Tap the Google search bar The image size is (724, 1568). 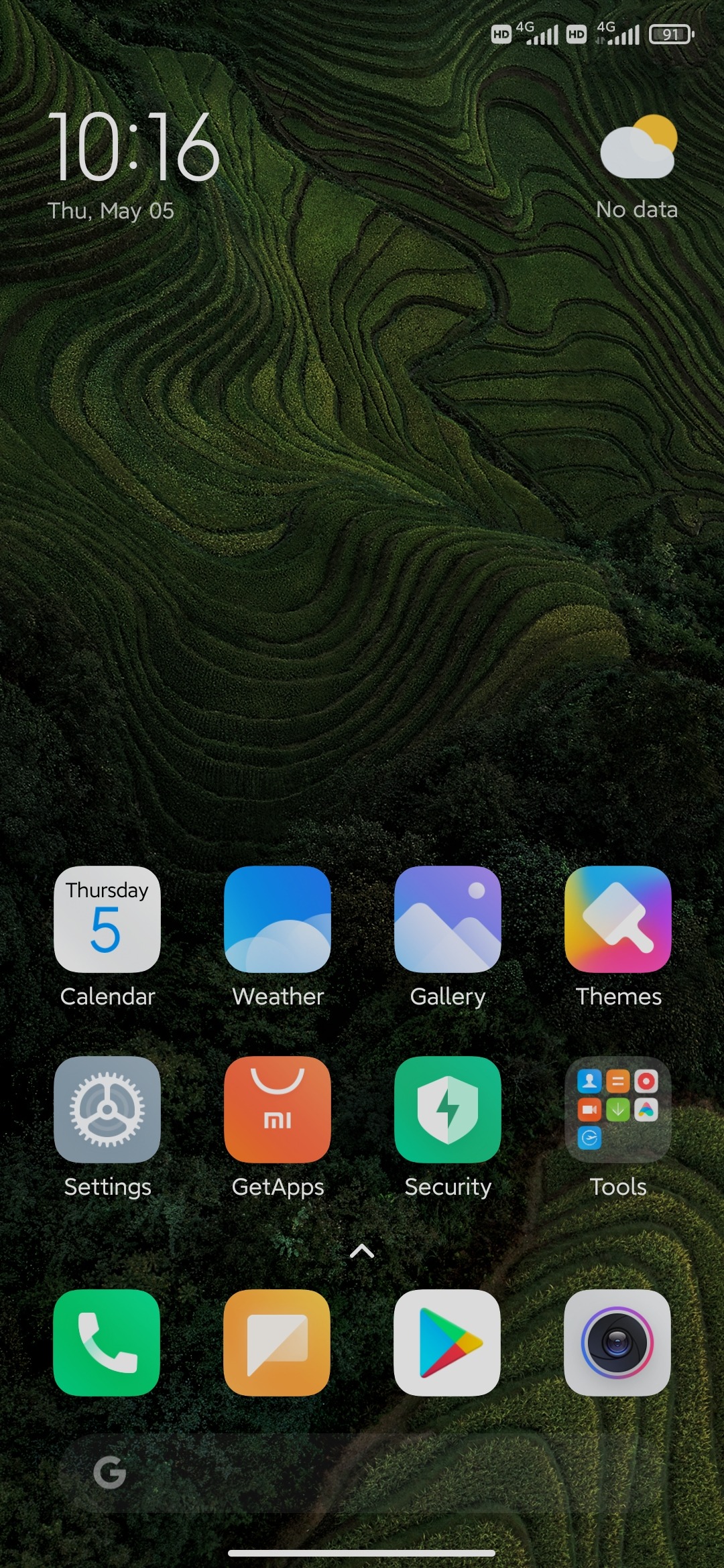click(x=362, y=1473)
